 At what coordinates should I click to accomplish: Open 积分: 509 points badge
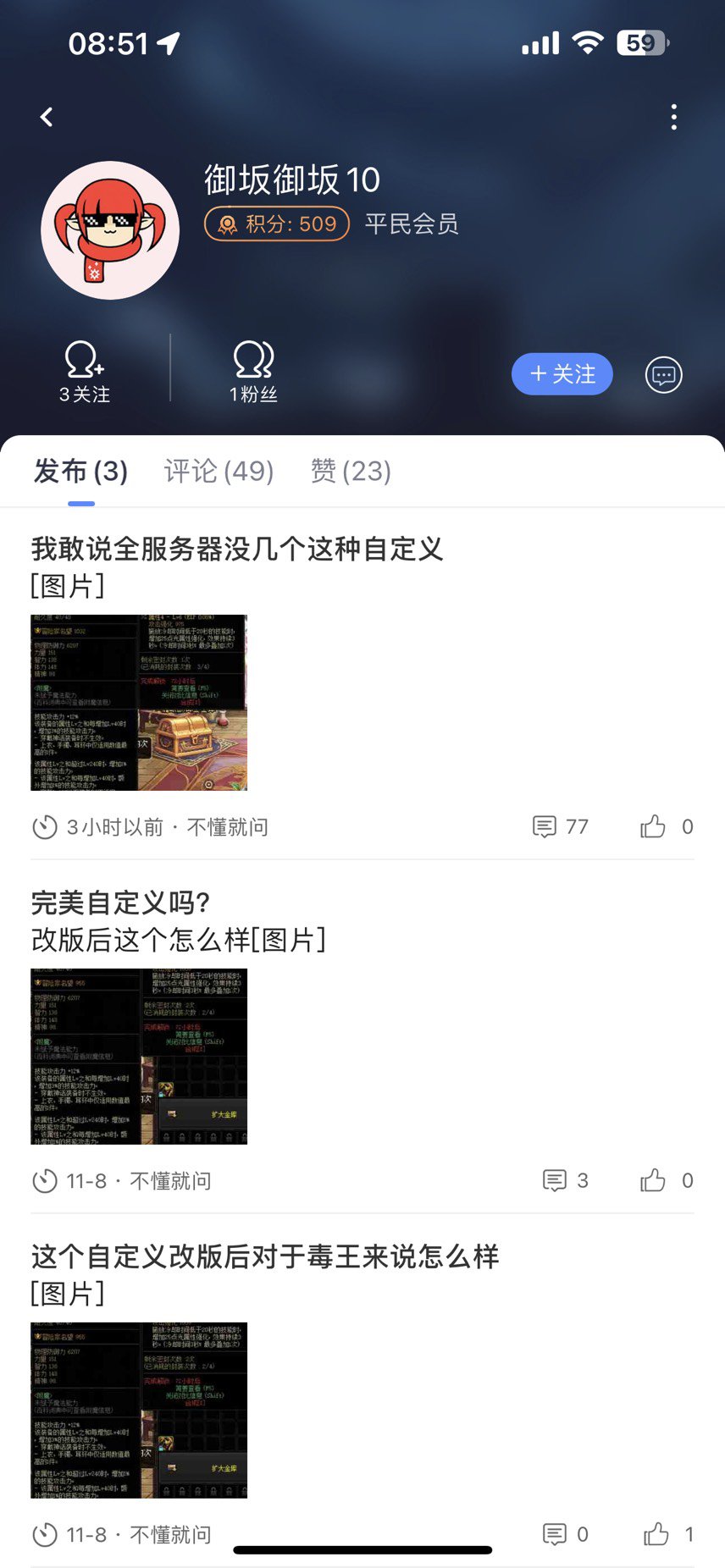point(277,224)
